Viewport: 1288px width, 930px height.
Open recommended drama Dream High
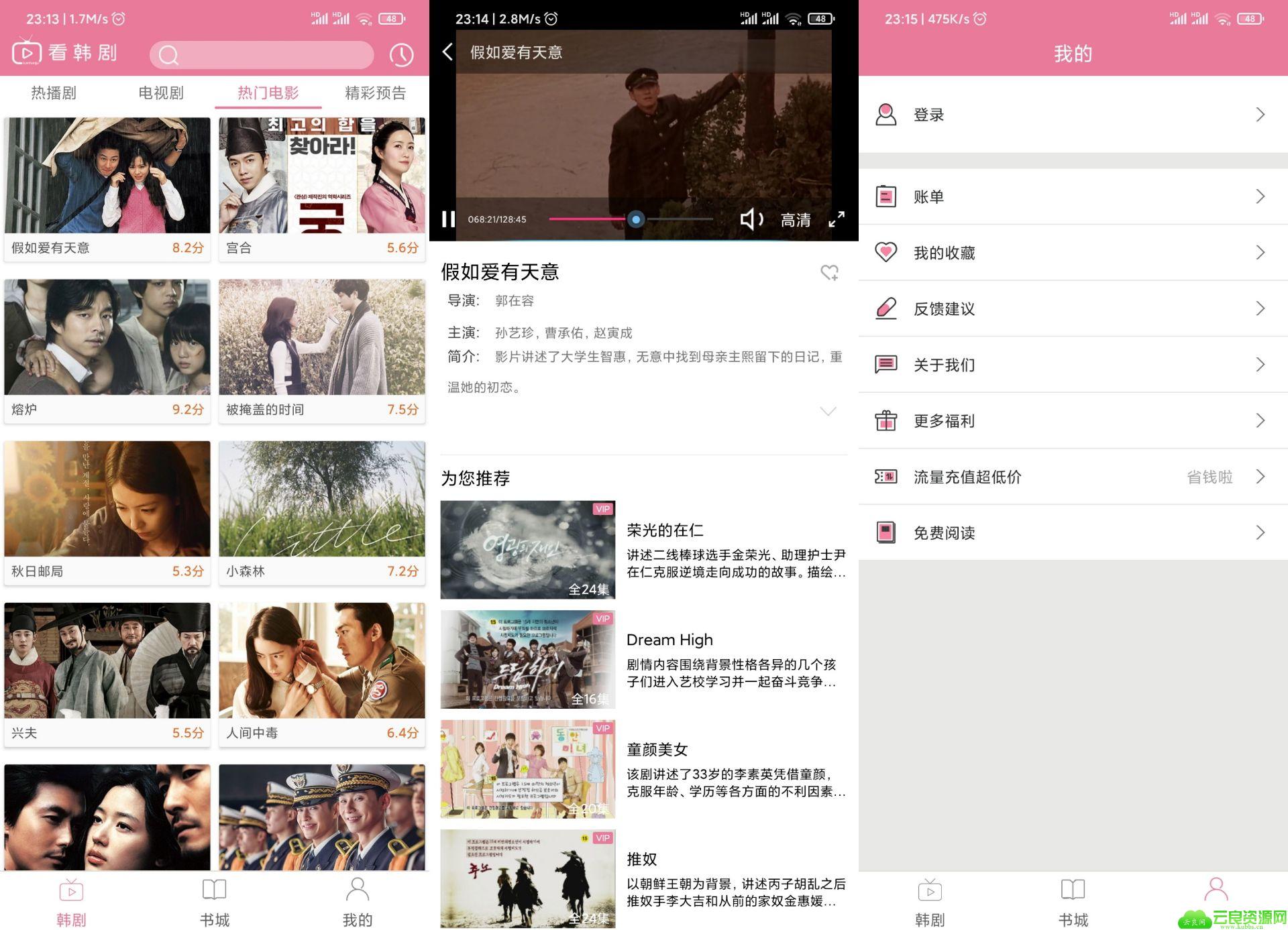coord(644,659)
